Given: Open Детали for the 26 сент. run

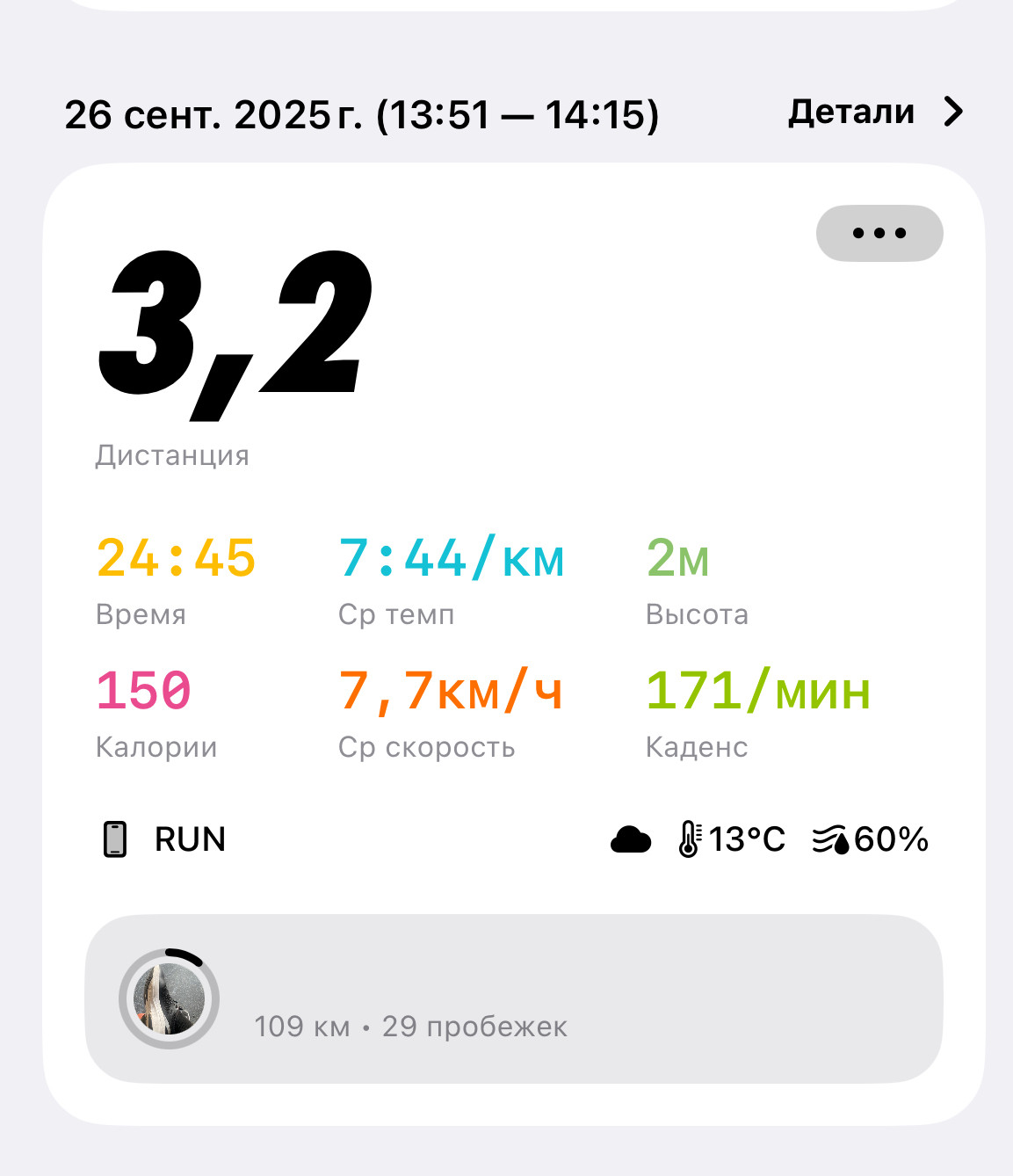Looking at the screenshot, I should [875, 113].
